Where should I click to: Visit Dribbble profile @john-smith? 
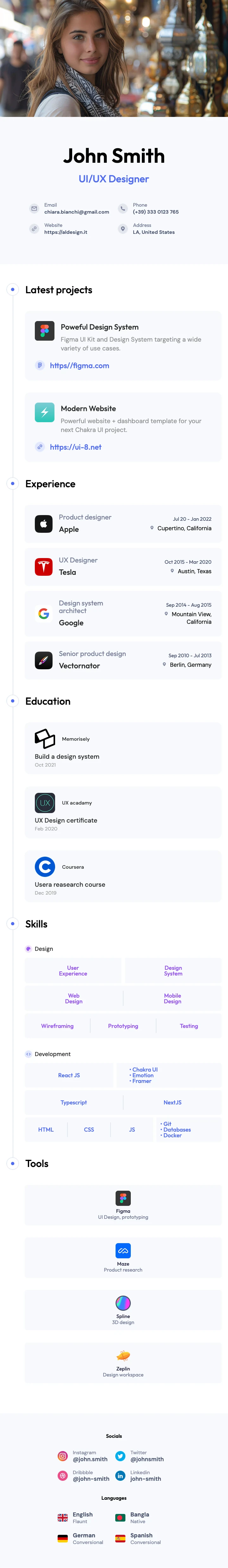[x=92, y=1479]
